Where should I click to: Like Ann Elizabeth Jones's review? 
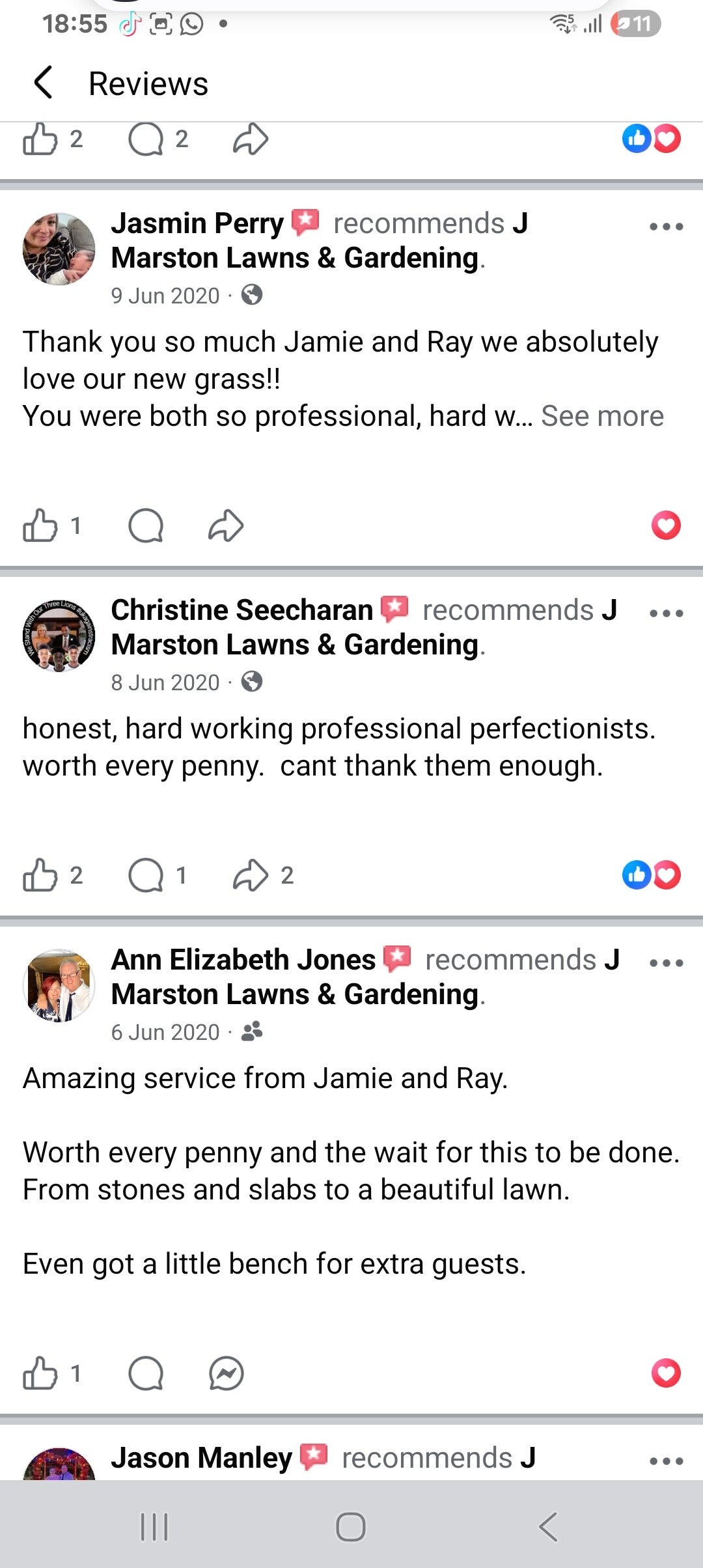pos(40,1373)
